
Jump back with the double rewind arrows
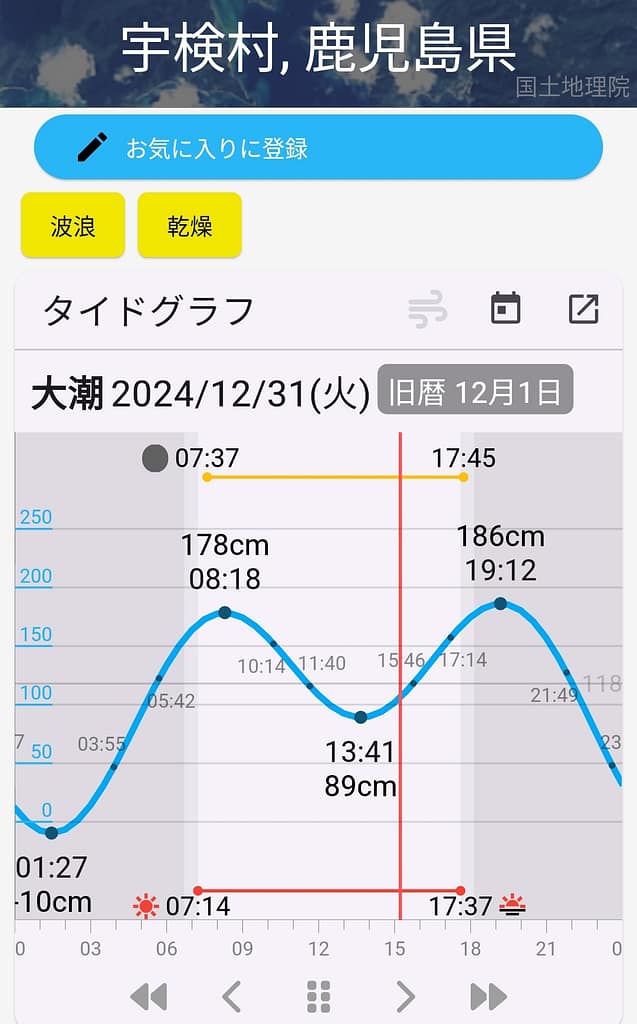148,996
